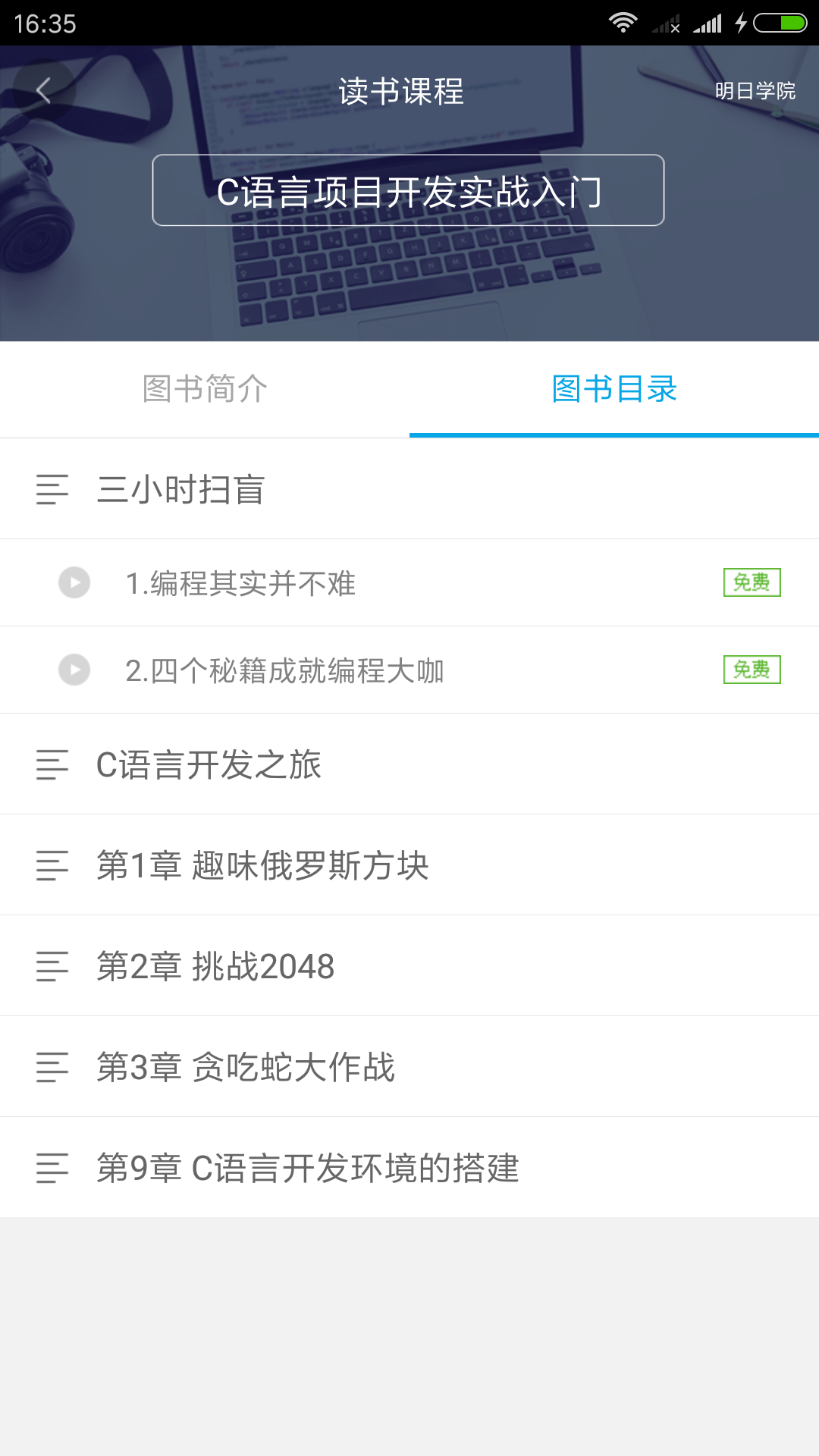Open chapter 第2章 挑战2048
Screen dimensions: 819x1456
(409, 966)
